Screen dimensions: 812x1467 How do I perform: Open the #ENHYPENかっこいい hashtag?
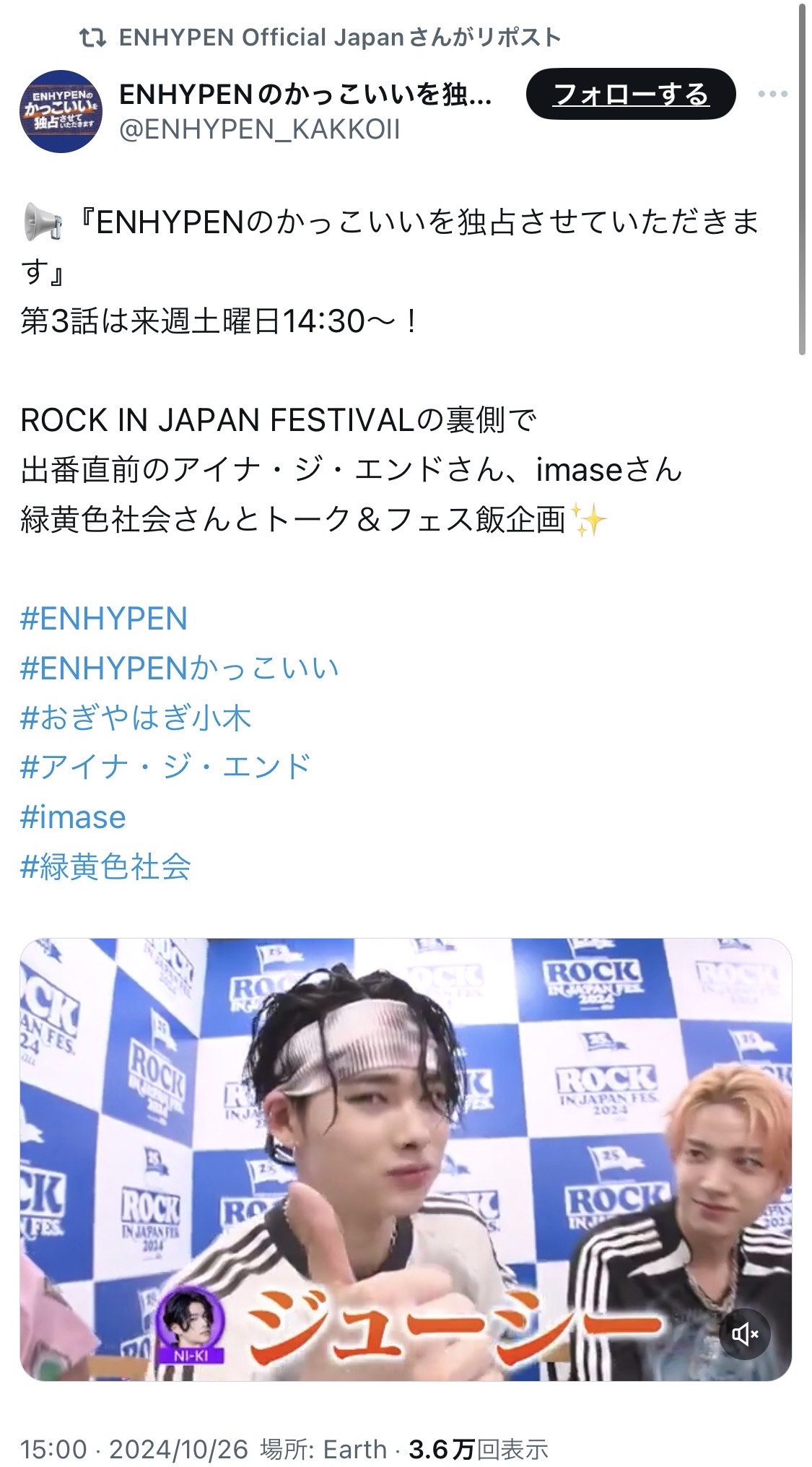tap(179, 669)
